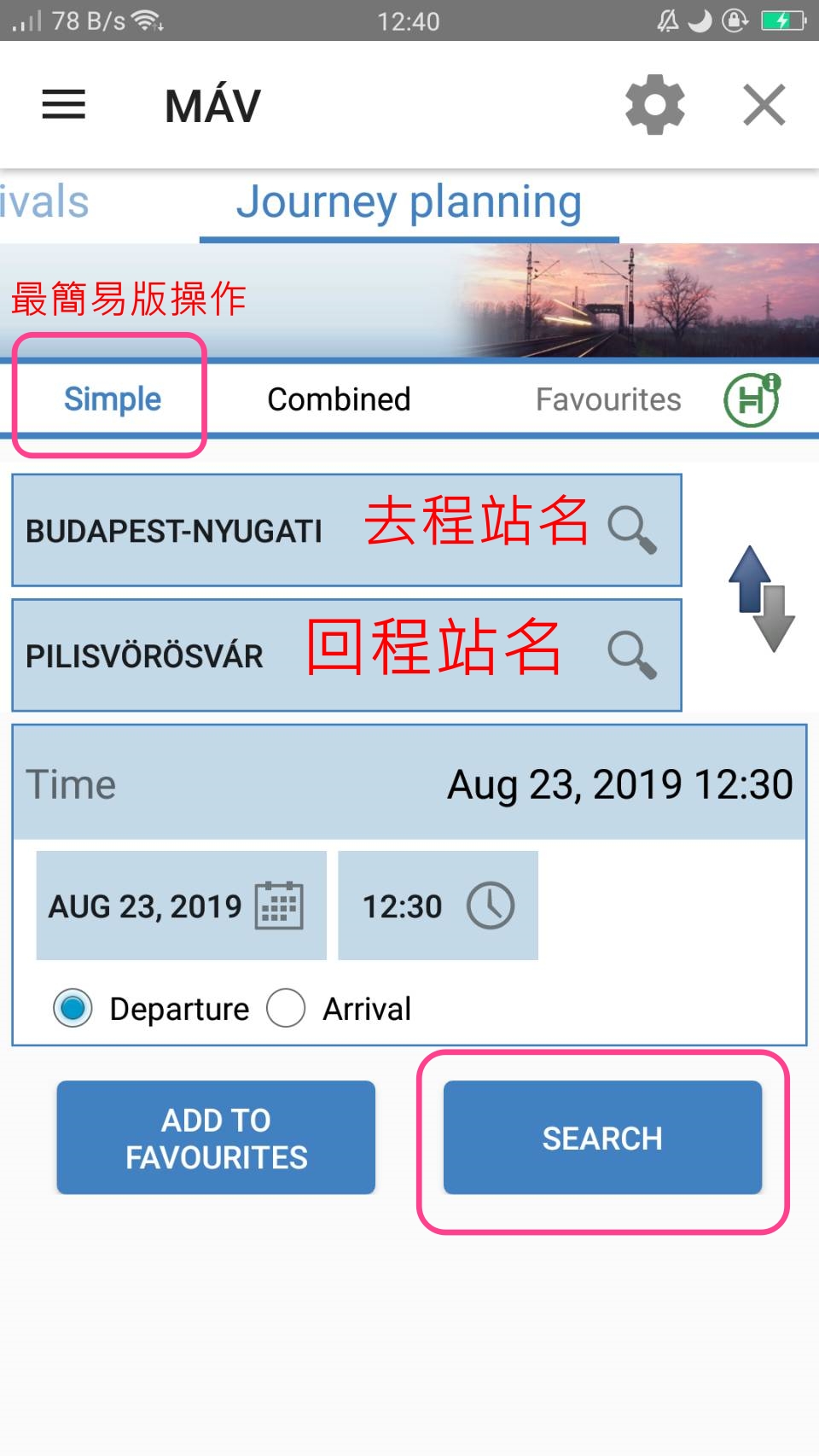
Task: Start the journey search
Action: (x=602, y=1138)
